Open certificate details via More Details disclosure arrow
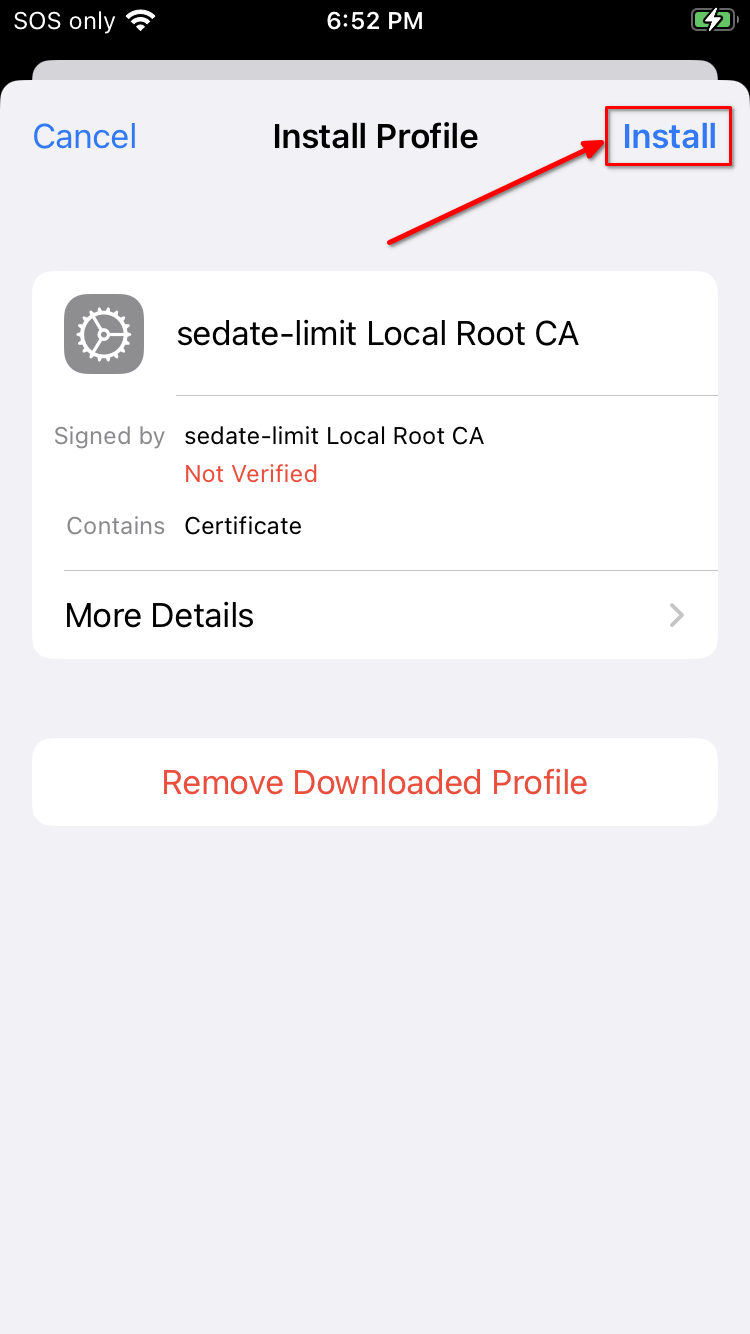750x1334 pixels. (x=677, y=615)
